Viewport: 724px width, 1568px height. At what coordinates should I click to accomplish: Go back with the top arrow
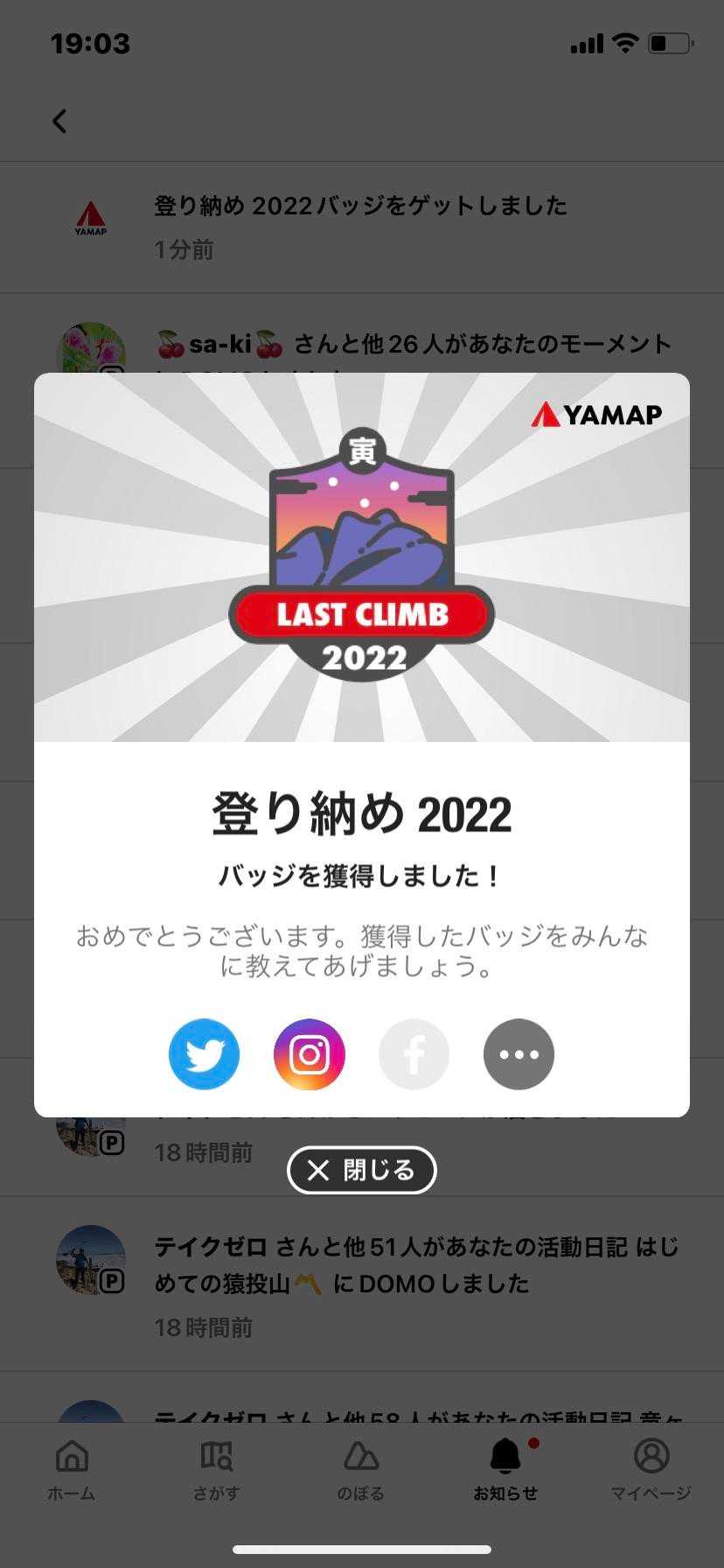(x=59, y=121)
